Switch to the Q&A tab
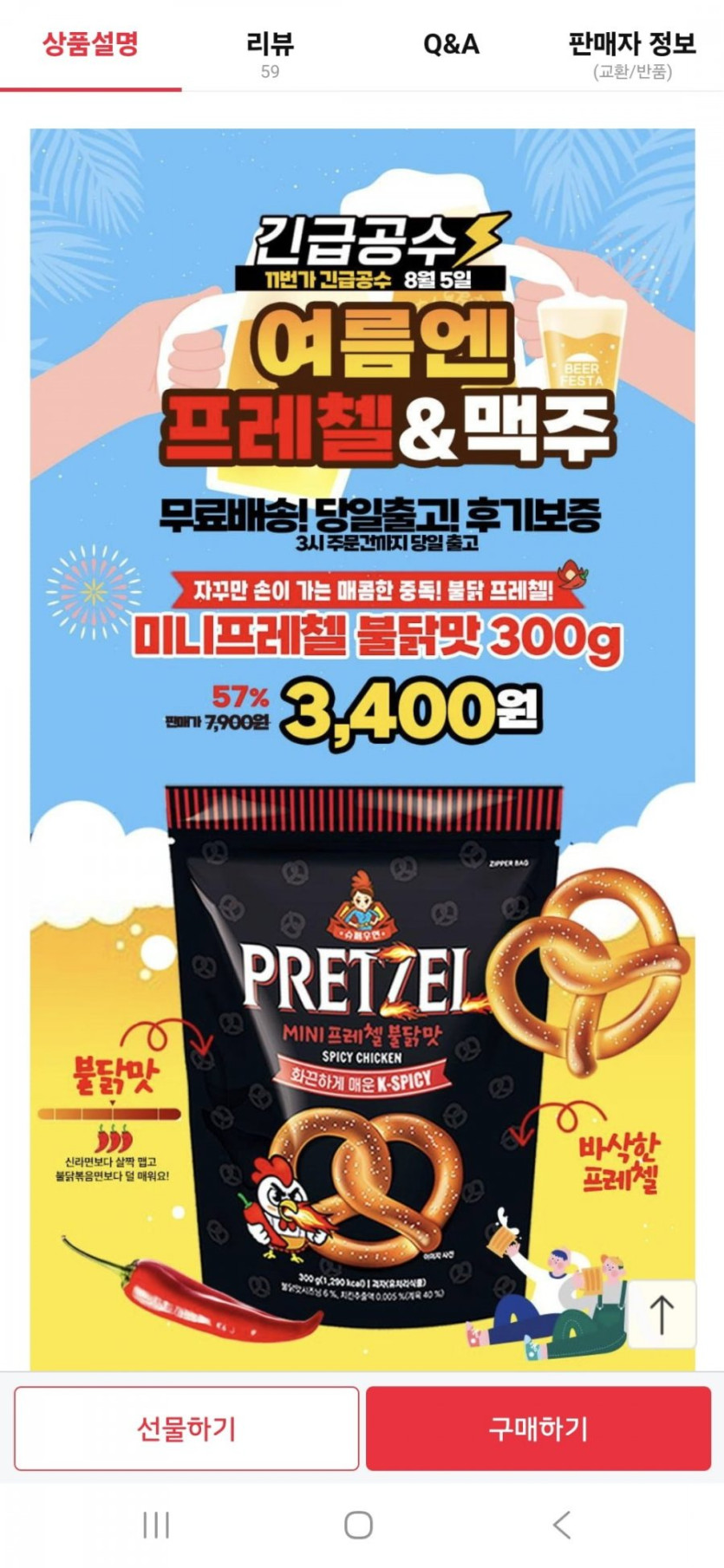Image resolution: width=724 pixels, height=1568 pixels. (451, 44)
